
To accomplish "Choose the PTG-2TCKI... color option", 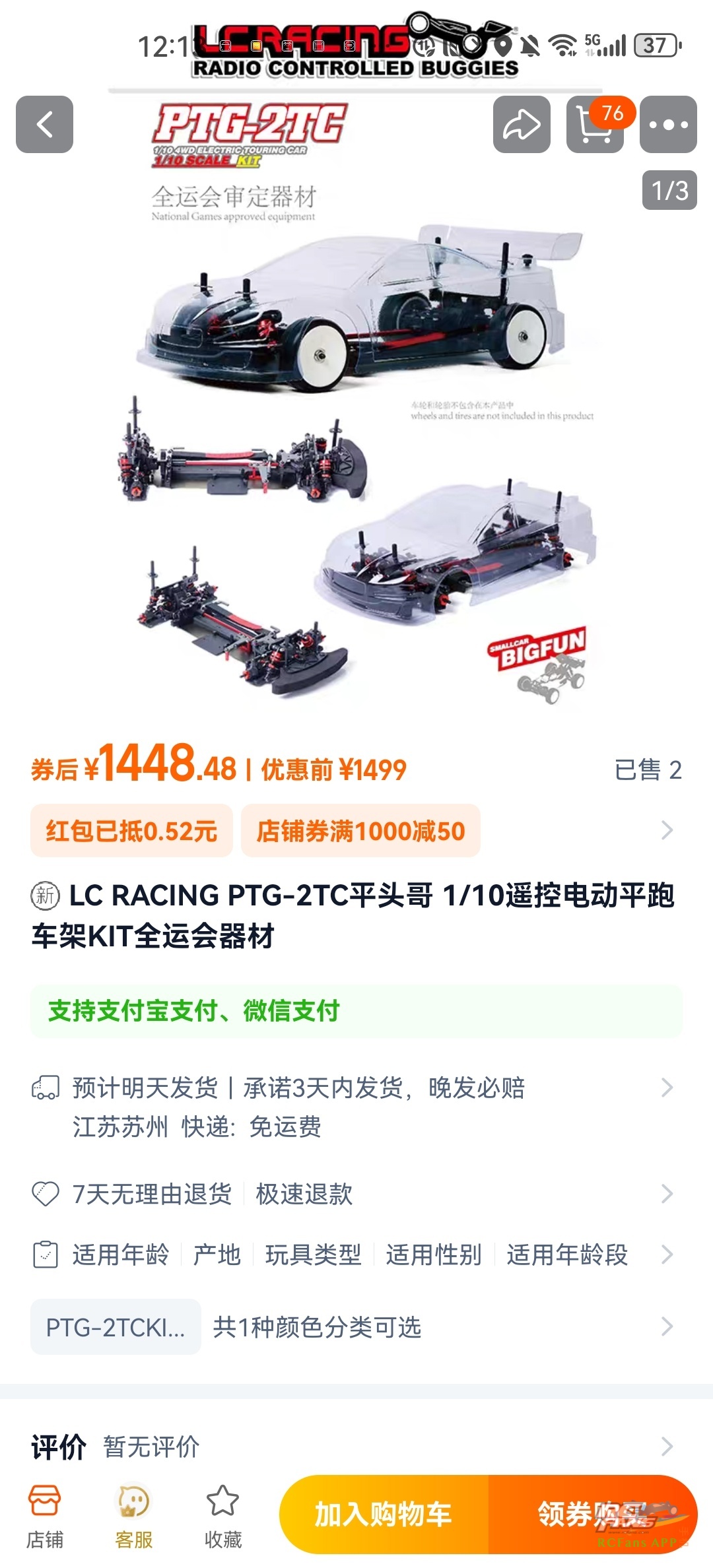I will pos(116,1327).
